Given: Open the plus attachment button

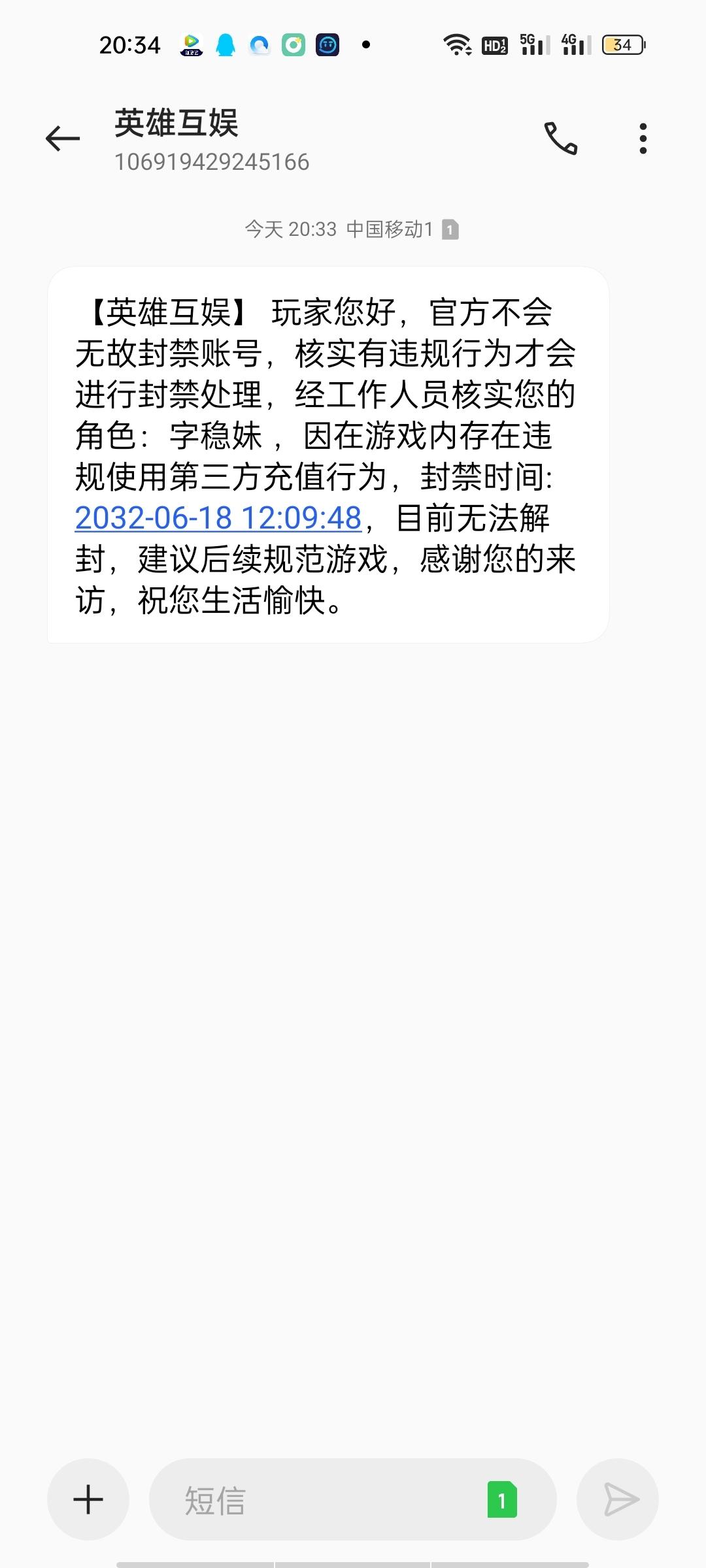Looking at the screenshot, I should pos(88,1499).
